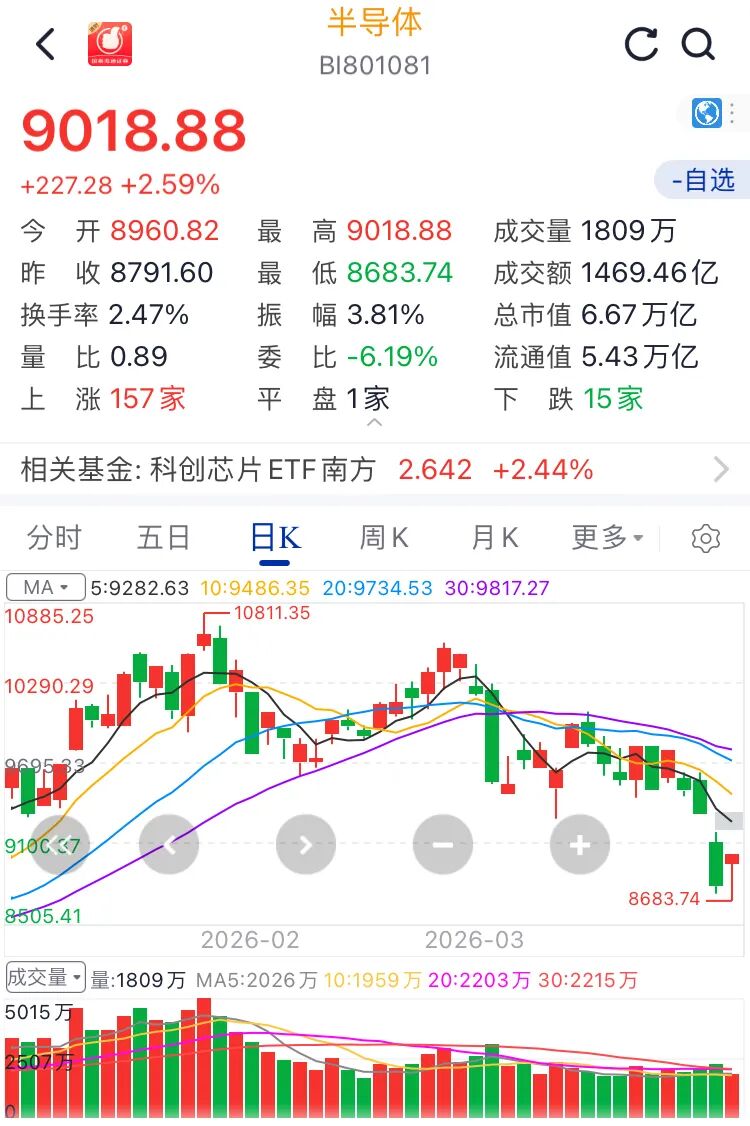Zoom in the K-line chart with plus

click(x=579, y=845)
